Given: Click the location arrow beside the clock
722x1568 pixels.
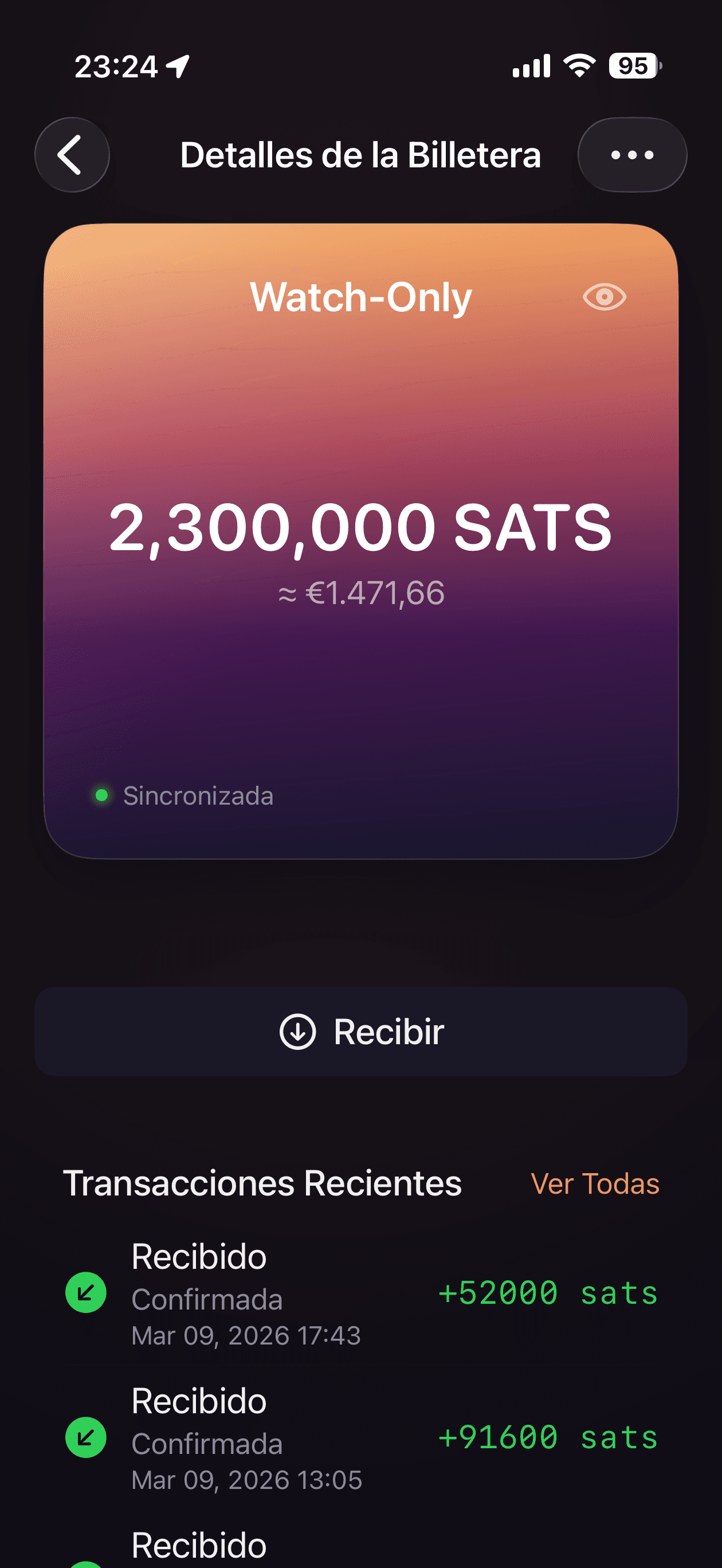Looking at the screenshot, I should tap(176, 67).
